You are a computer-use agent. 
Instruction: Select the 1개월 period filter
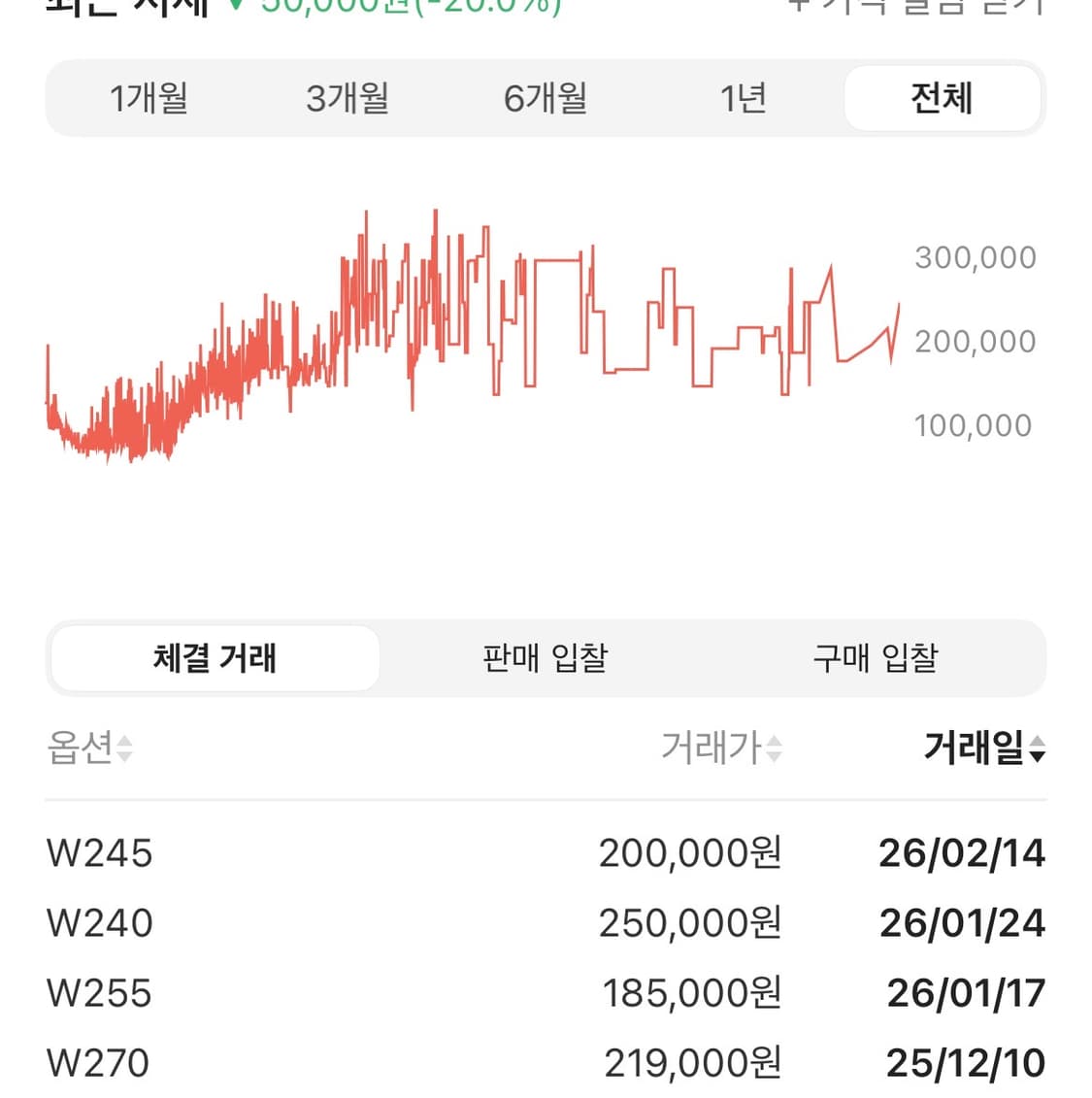[150, 98]
